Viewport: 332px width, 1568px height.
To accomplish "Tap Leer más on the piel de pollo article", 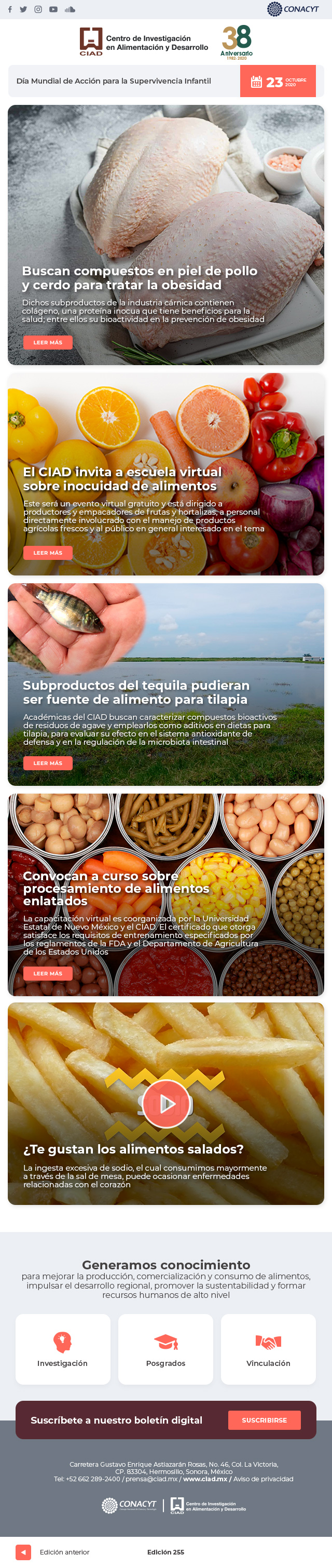I will [x=48, y=343].
